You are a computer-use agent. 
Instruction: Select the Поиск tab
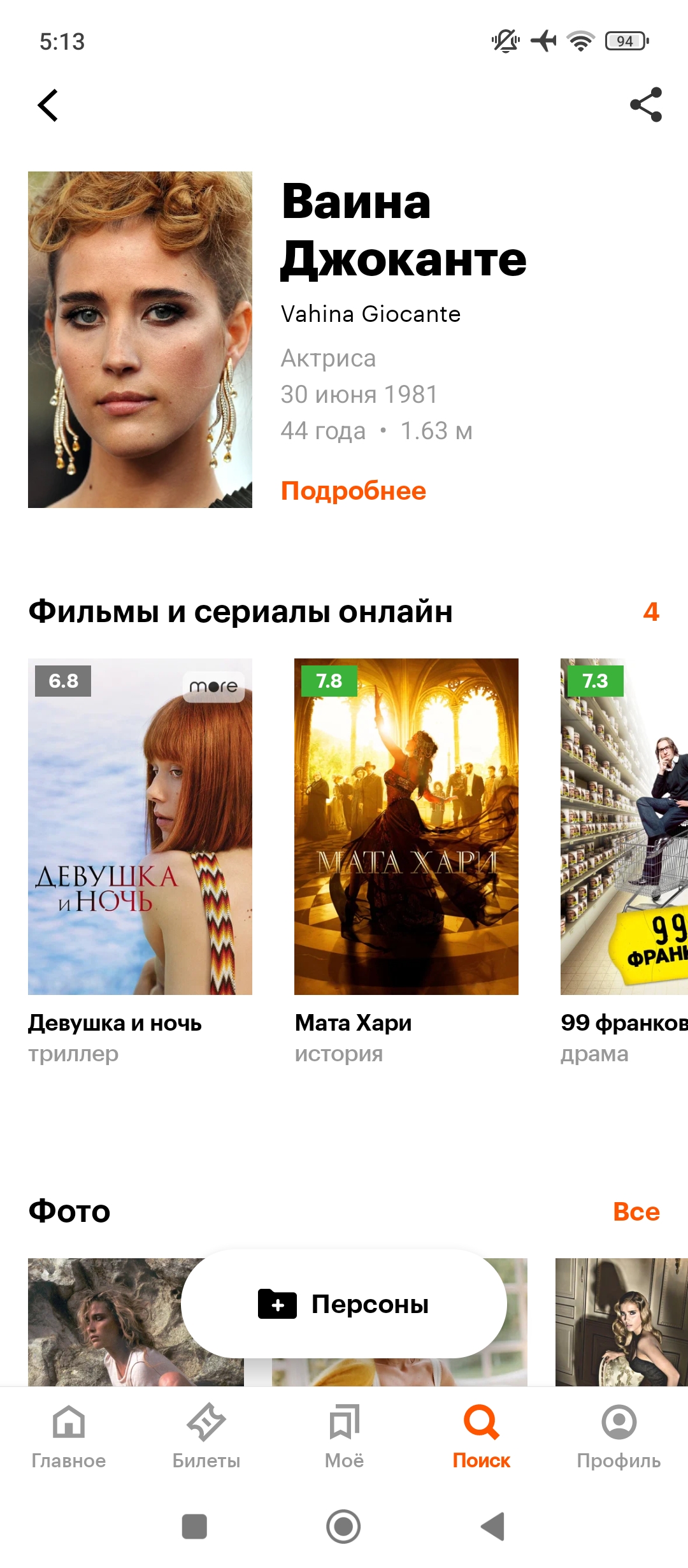(x=482, y=1437)
